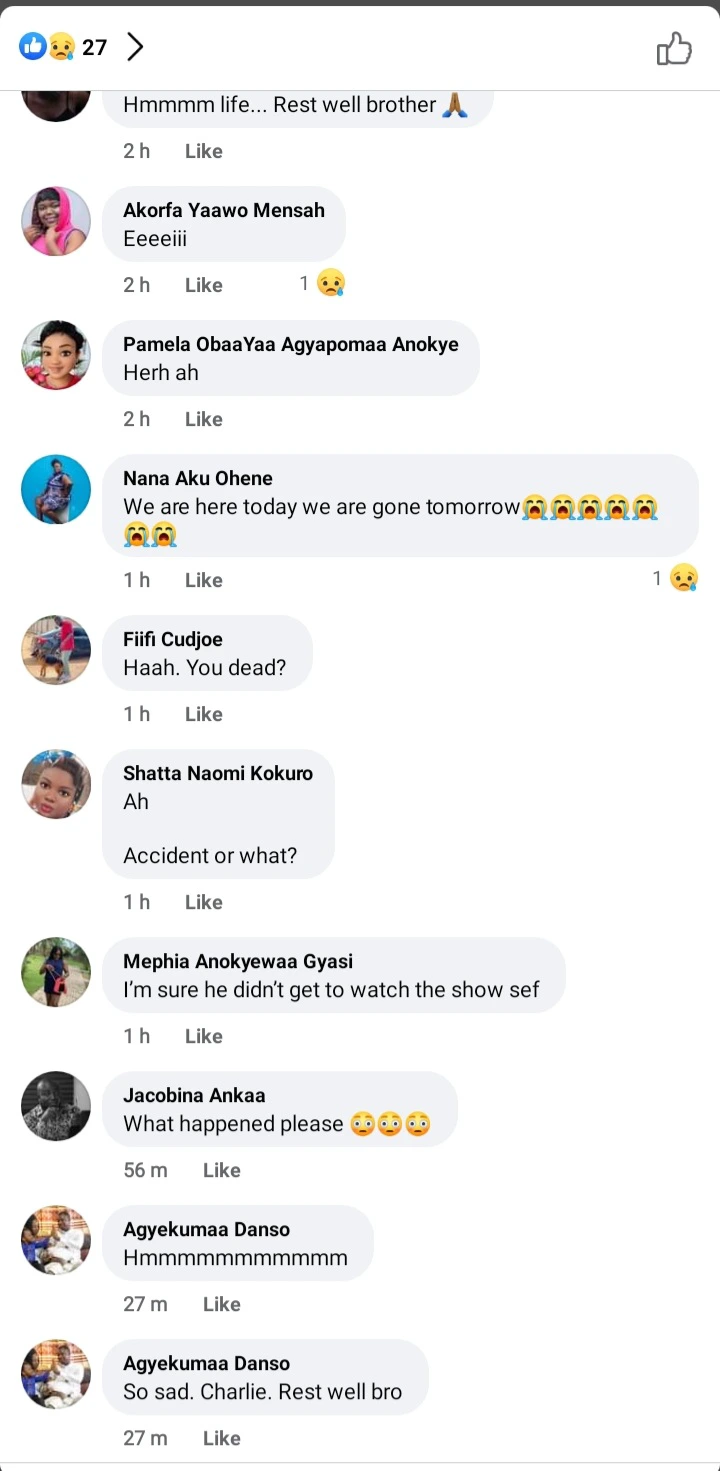Like Akorfa Yaawo Mensah's comment
This screenshot has width=720, height=1471.
(x=203, y=285)
